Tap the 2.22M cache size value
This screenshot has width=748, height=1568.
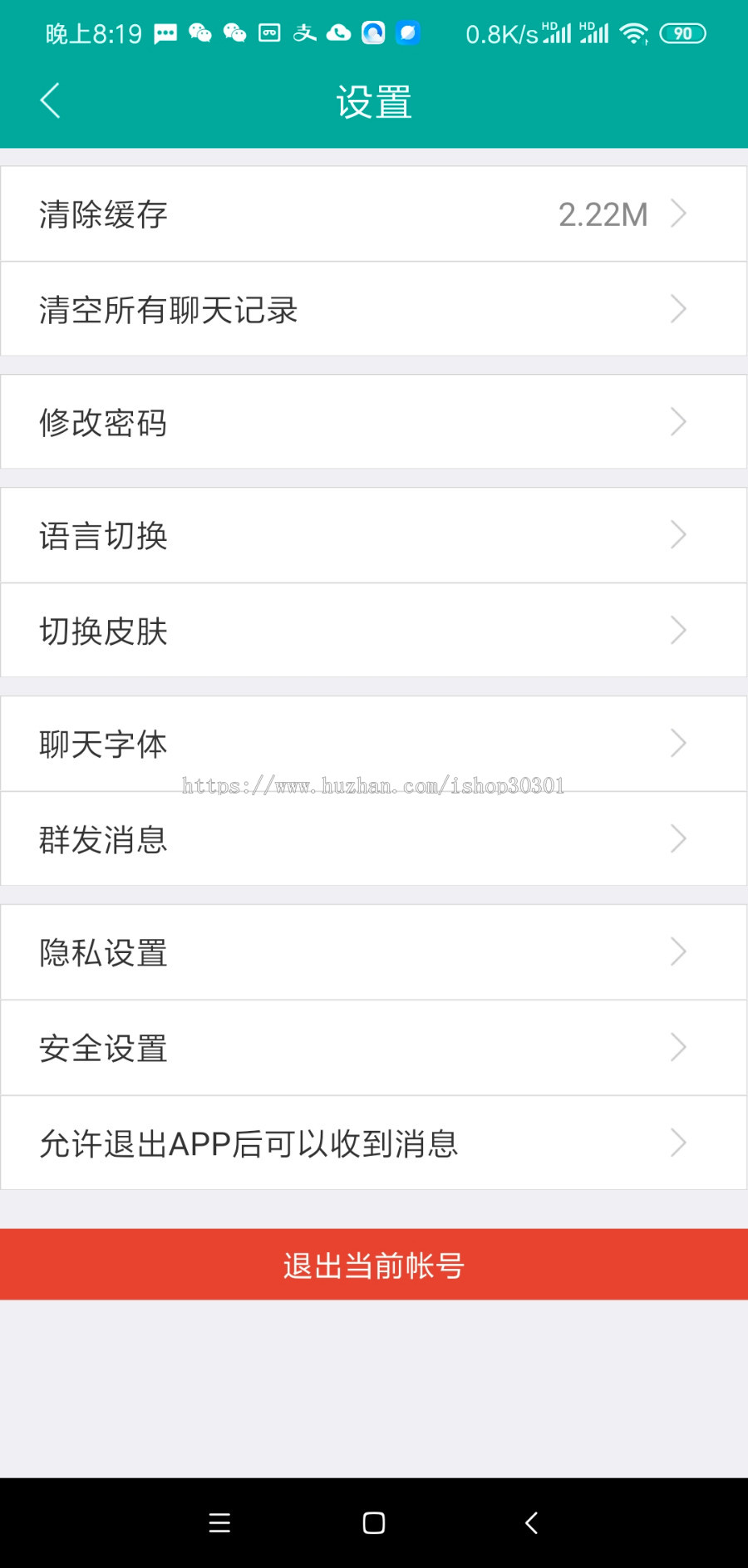pyautogui.click(x=603, y=214)
